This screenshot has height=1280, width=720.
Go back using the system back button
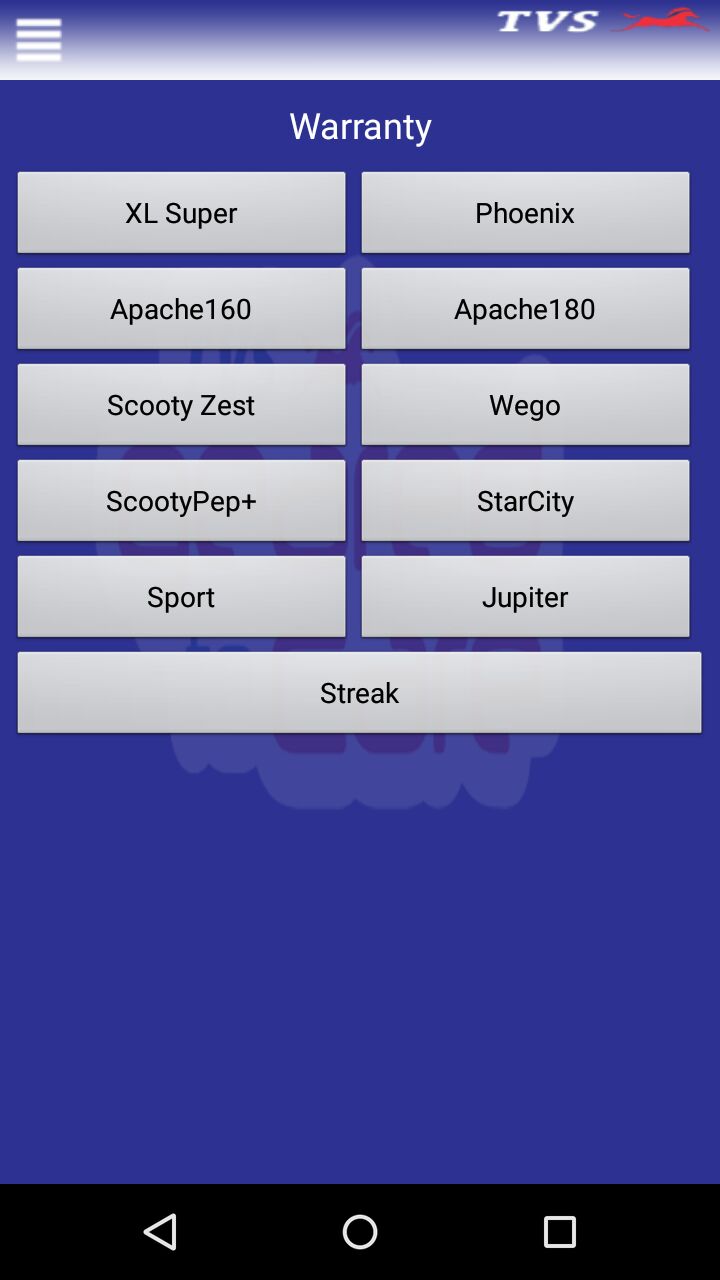(160, 1232)
